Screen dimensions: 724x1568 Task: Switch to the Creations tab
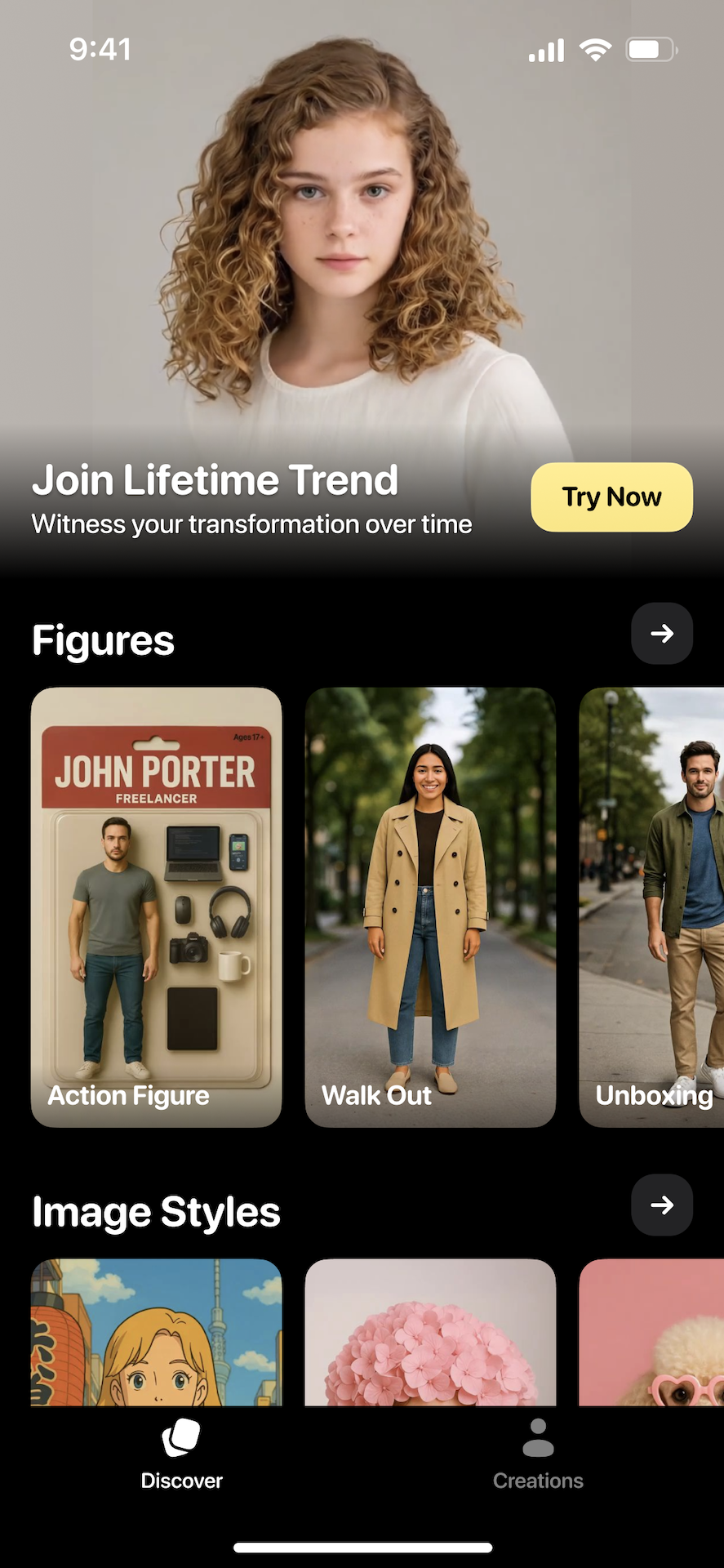[538, 1455]
